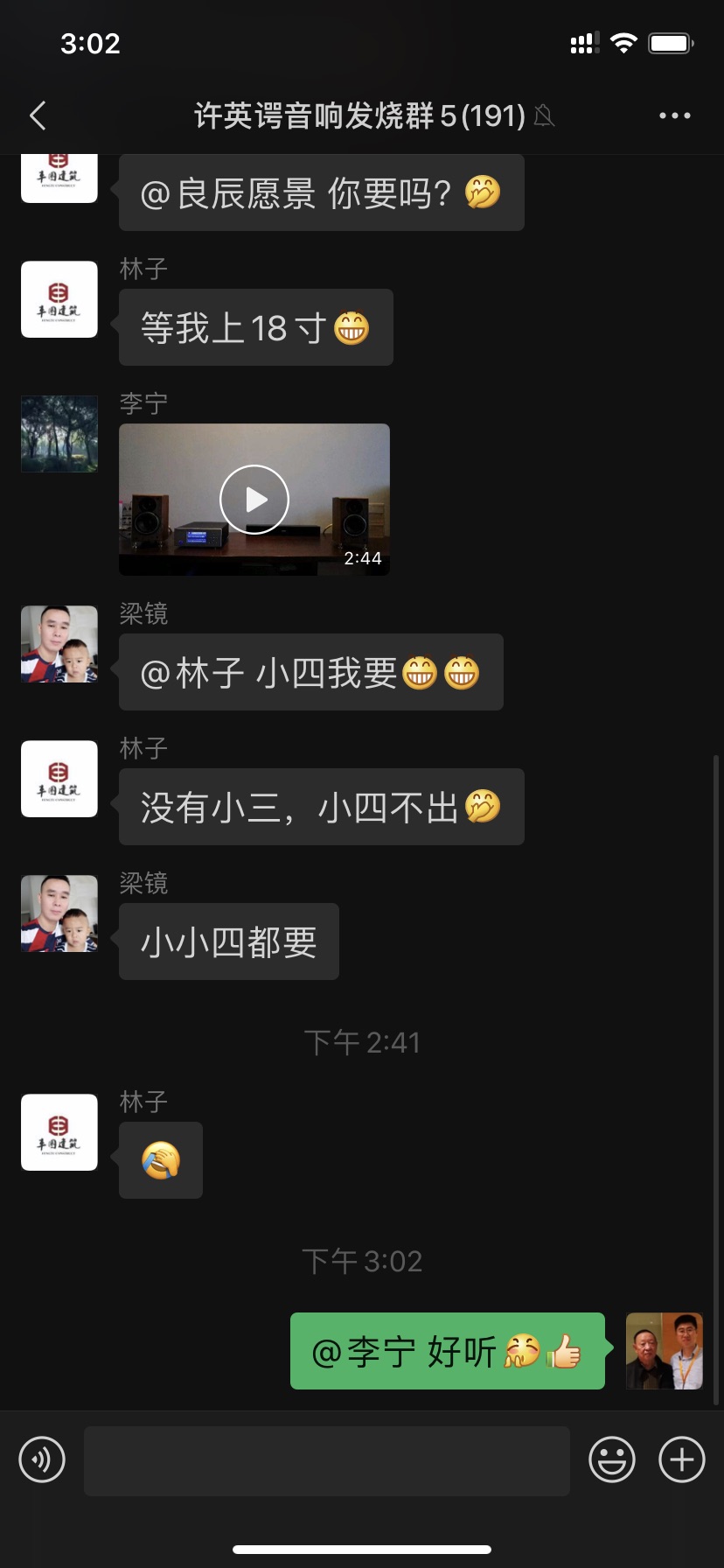Open group chat details menu

[674, 115]
